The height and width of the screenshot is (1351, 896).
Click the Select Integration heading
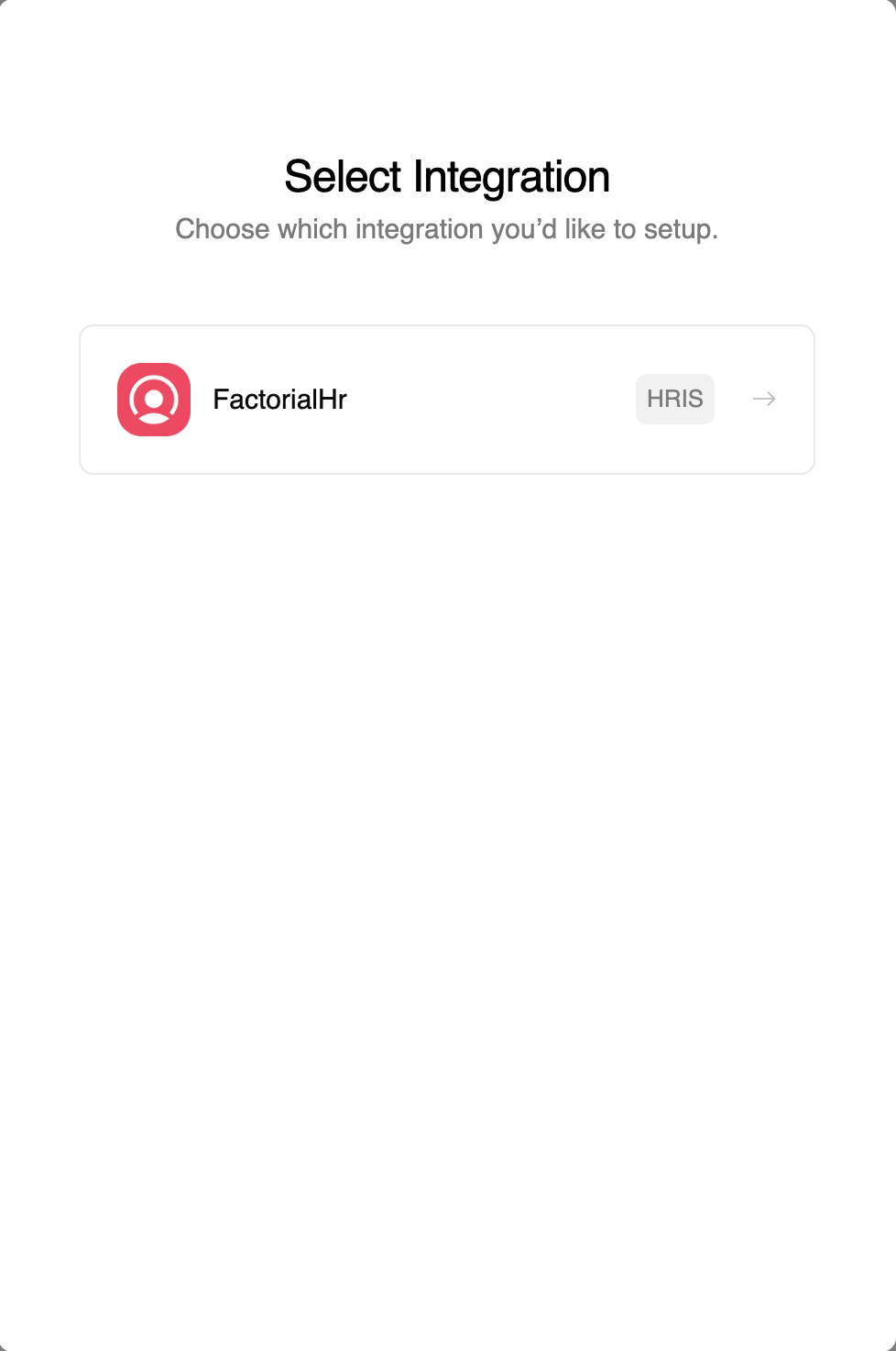click(448, 176)
